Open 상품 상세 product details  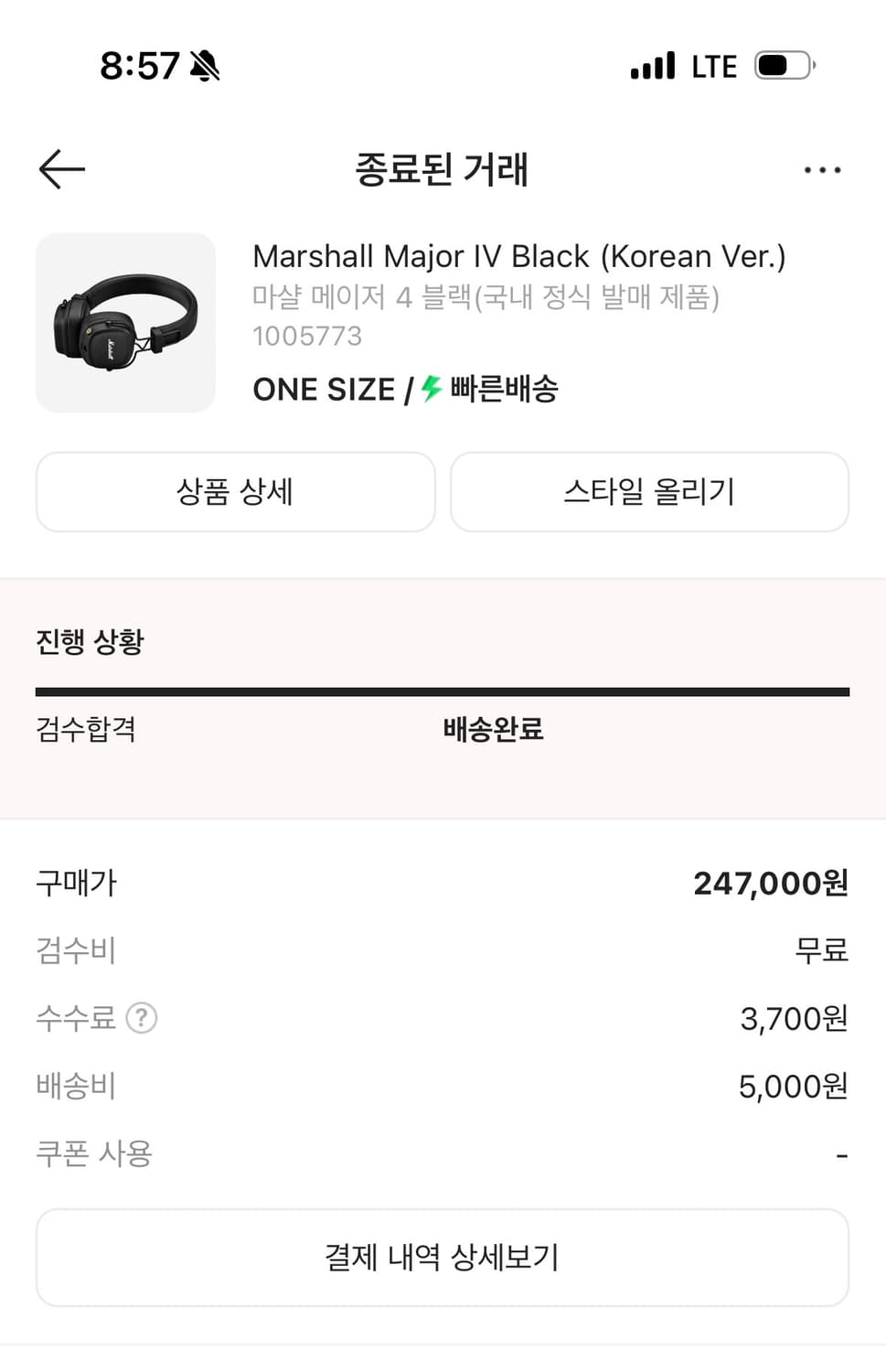(235, 492)
